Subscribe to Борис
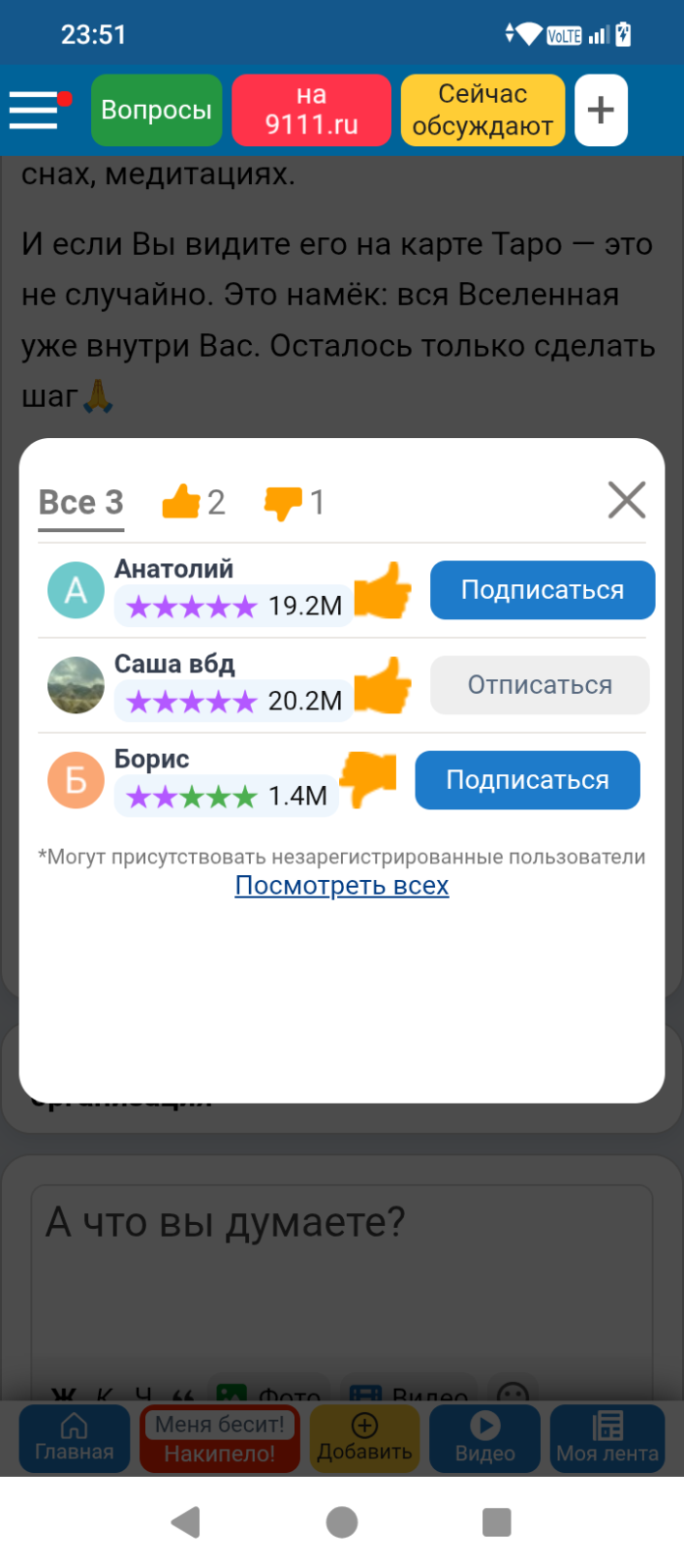The height and width of the screenshot is (1568, 684). coord(527,780)
